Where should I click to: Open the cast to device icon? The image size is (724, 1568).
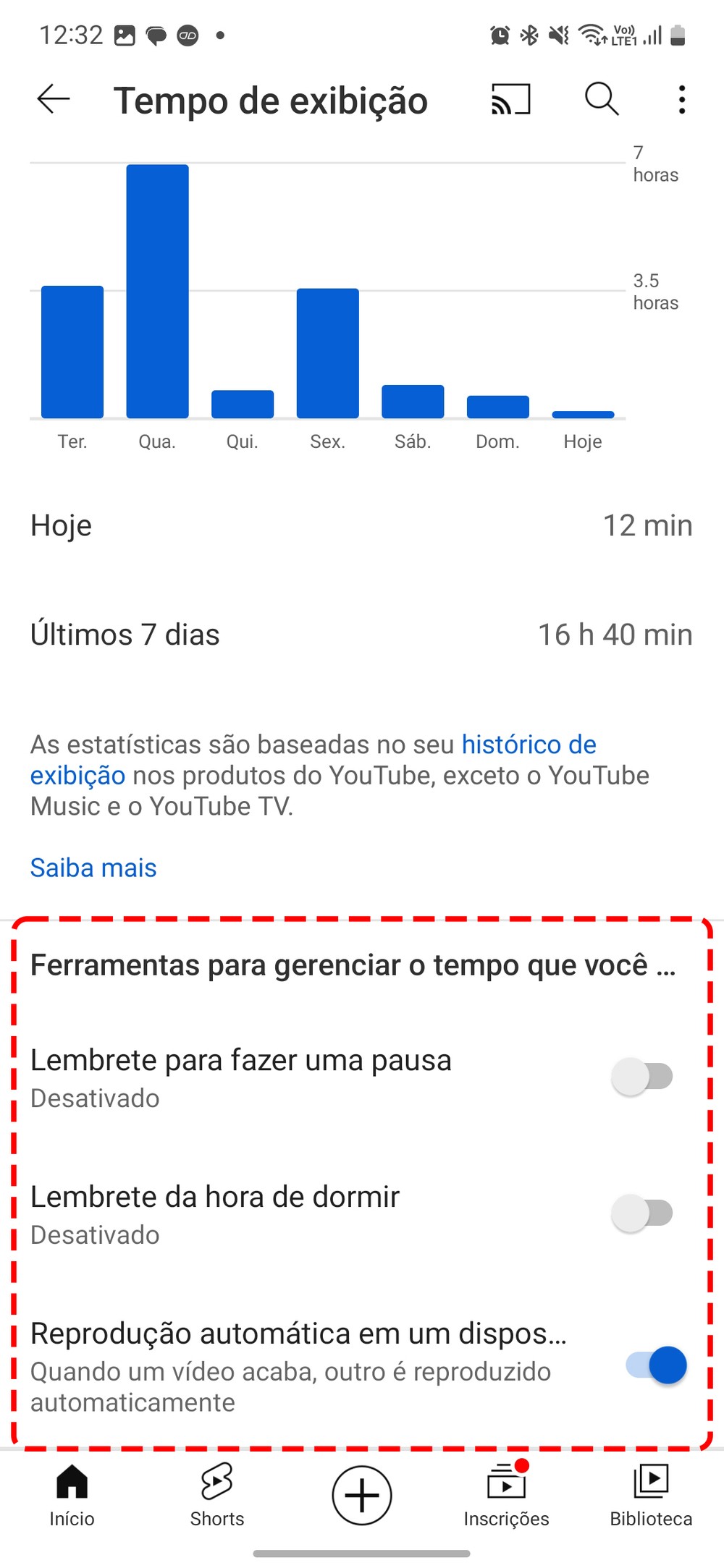click(511, 99)
